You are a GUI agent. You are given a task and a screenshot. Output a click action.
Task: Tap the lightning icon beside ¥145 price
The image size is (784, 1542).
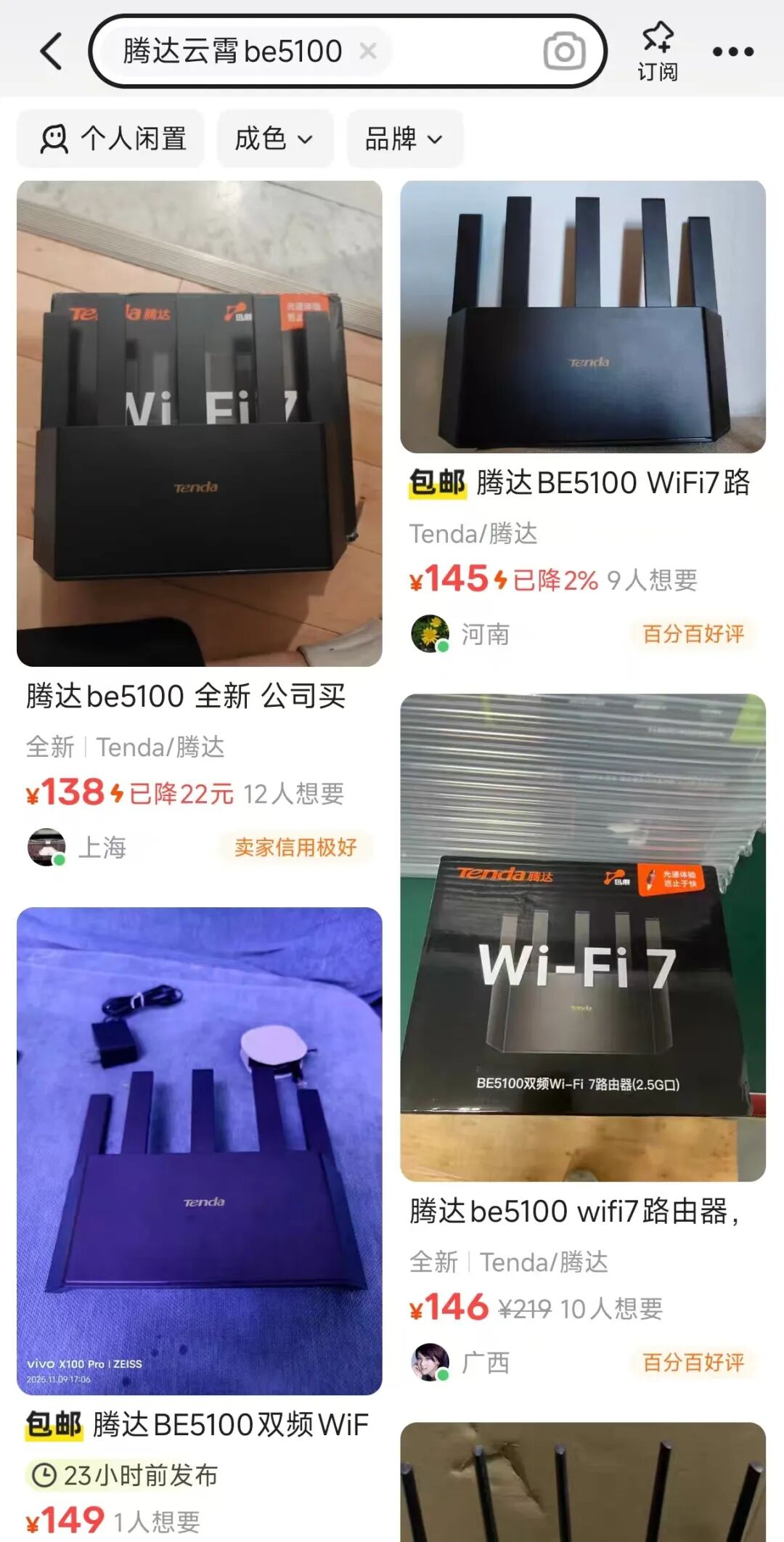pyautogui.click(x=501, y=580)
